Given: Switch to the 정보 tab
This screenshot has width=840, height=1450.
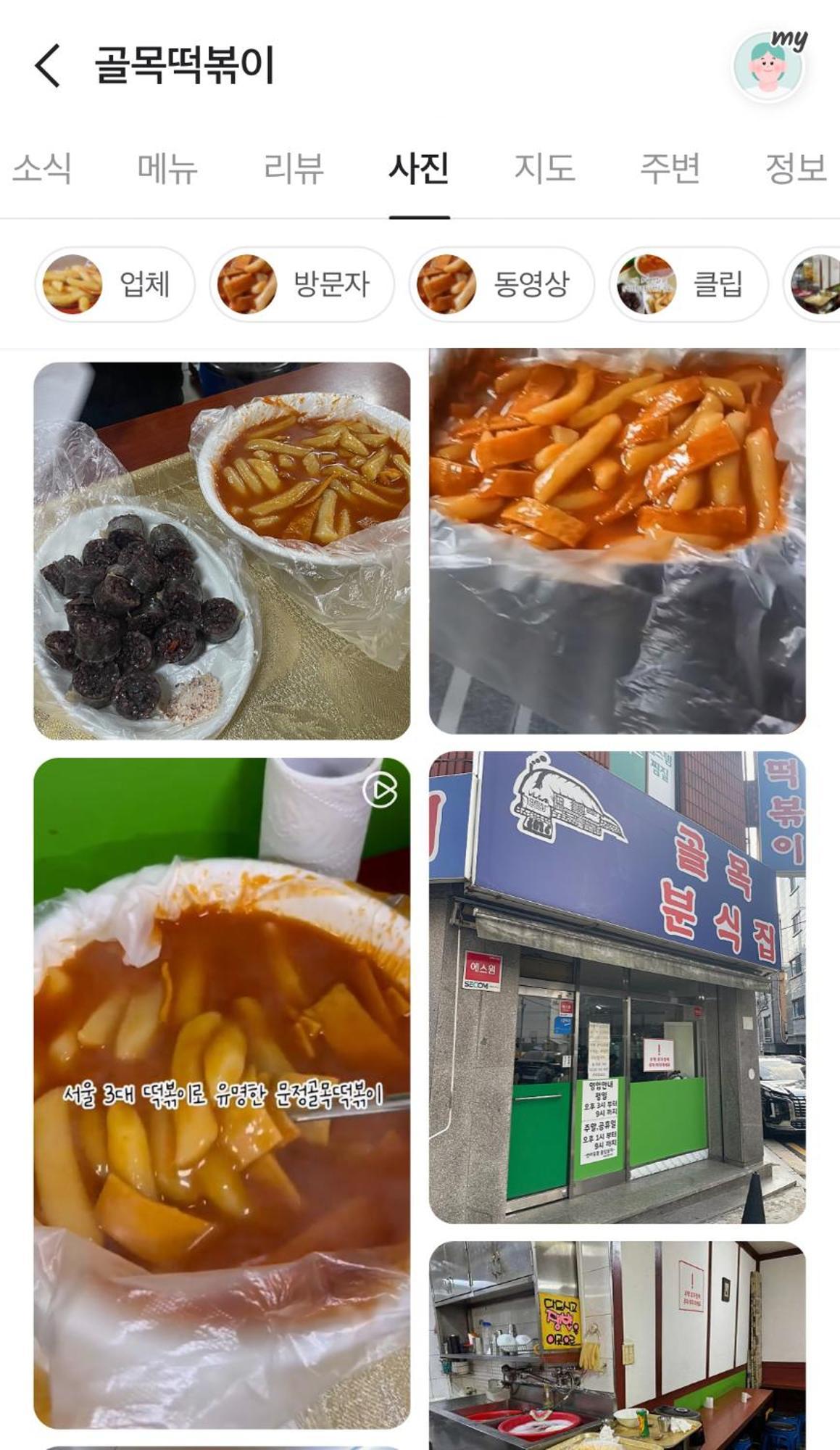Looking at the screenshot, I should click(x=796, y=169).
